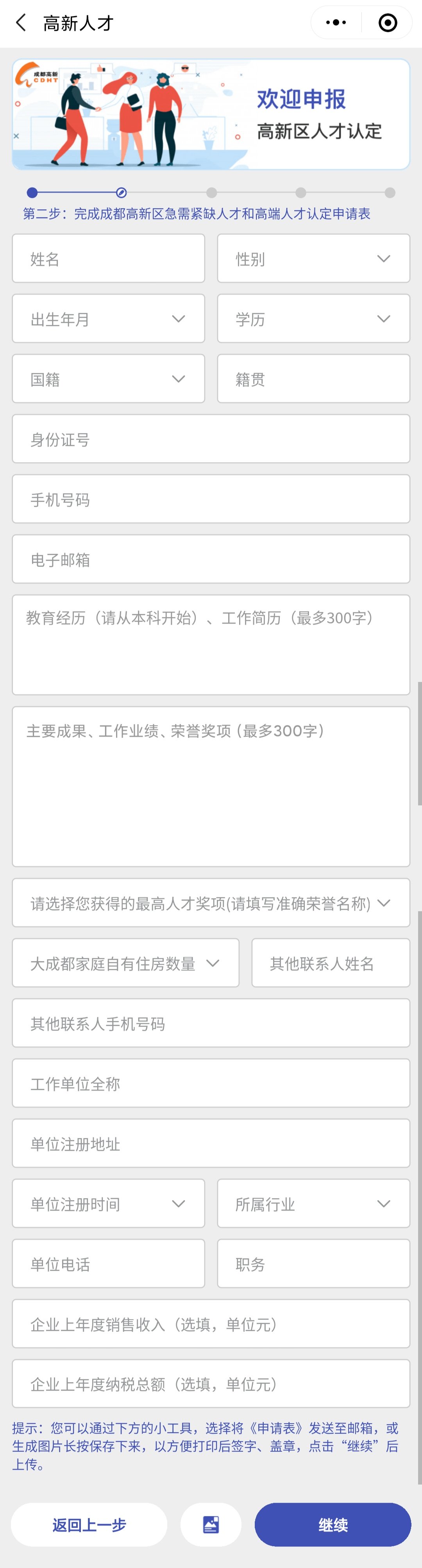Enter the 身份证号 ID number field
The image size is (422, 1568).
point(211,439)
